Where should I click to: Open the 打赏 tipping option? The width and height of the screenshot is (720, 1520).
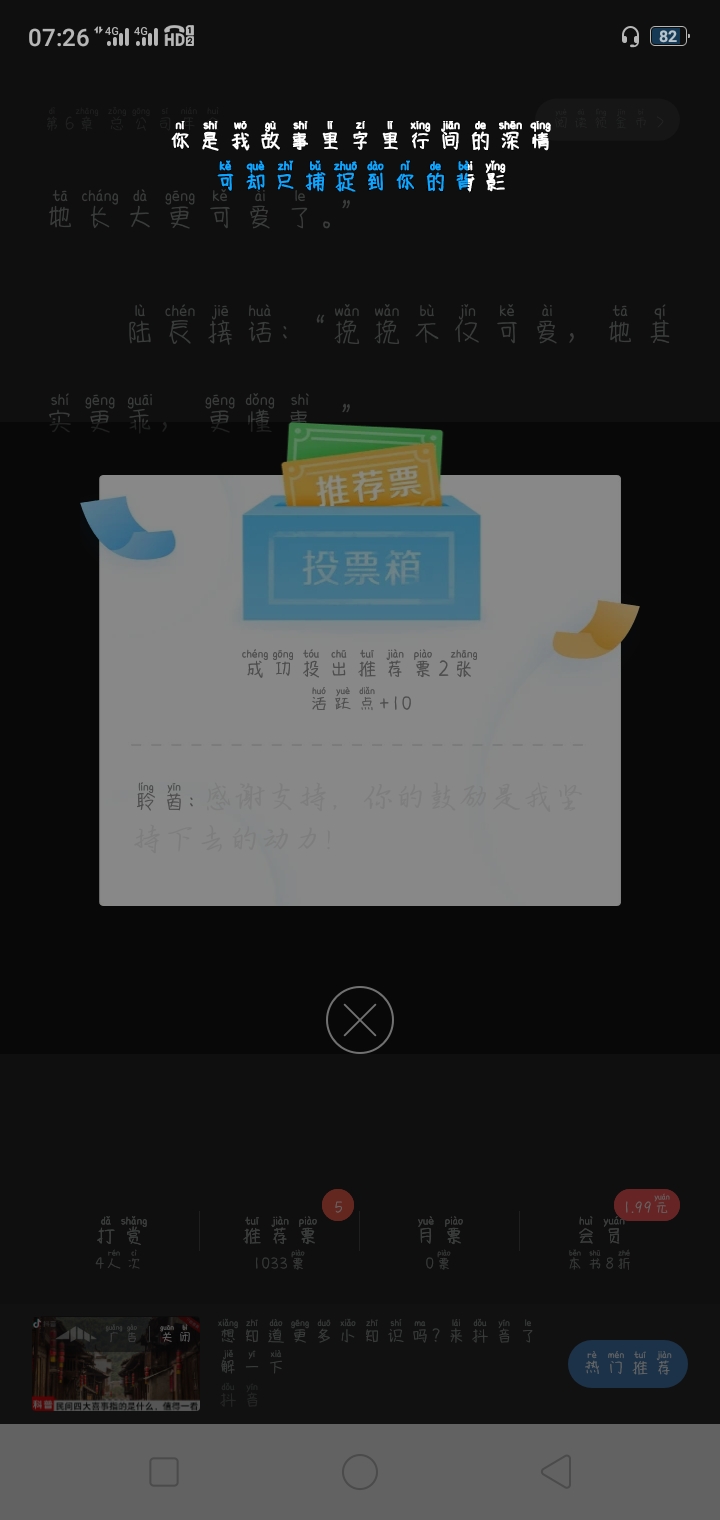pos(122,1243)
